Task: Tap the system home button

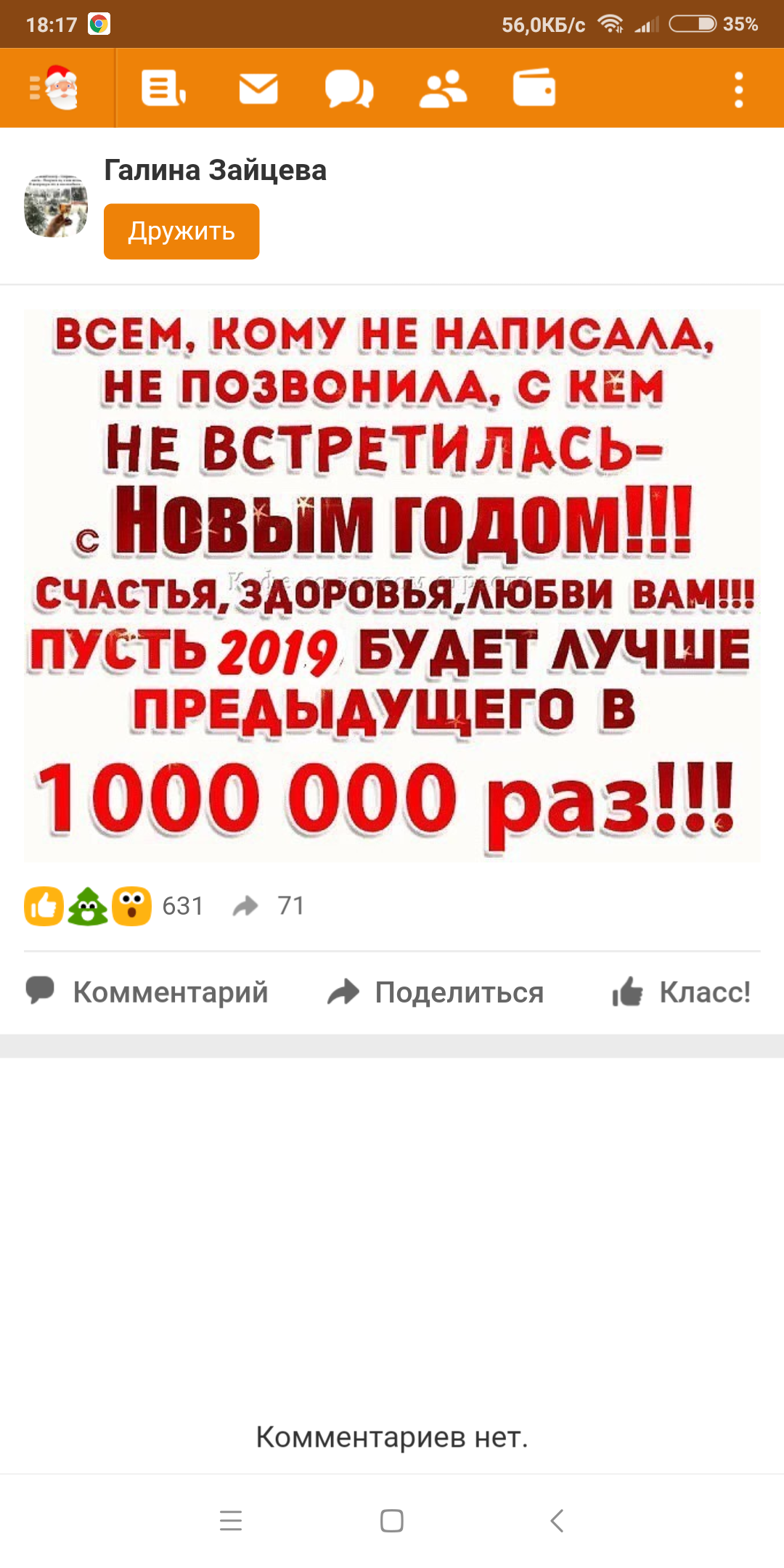Action: coord(392,1520)
